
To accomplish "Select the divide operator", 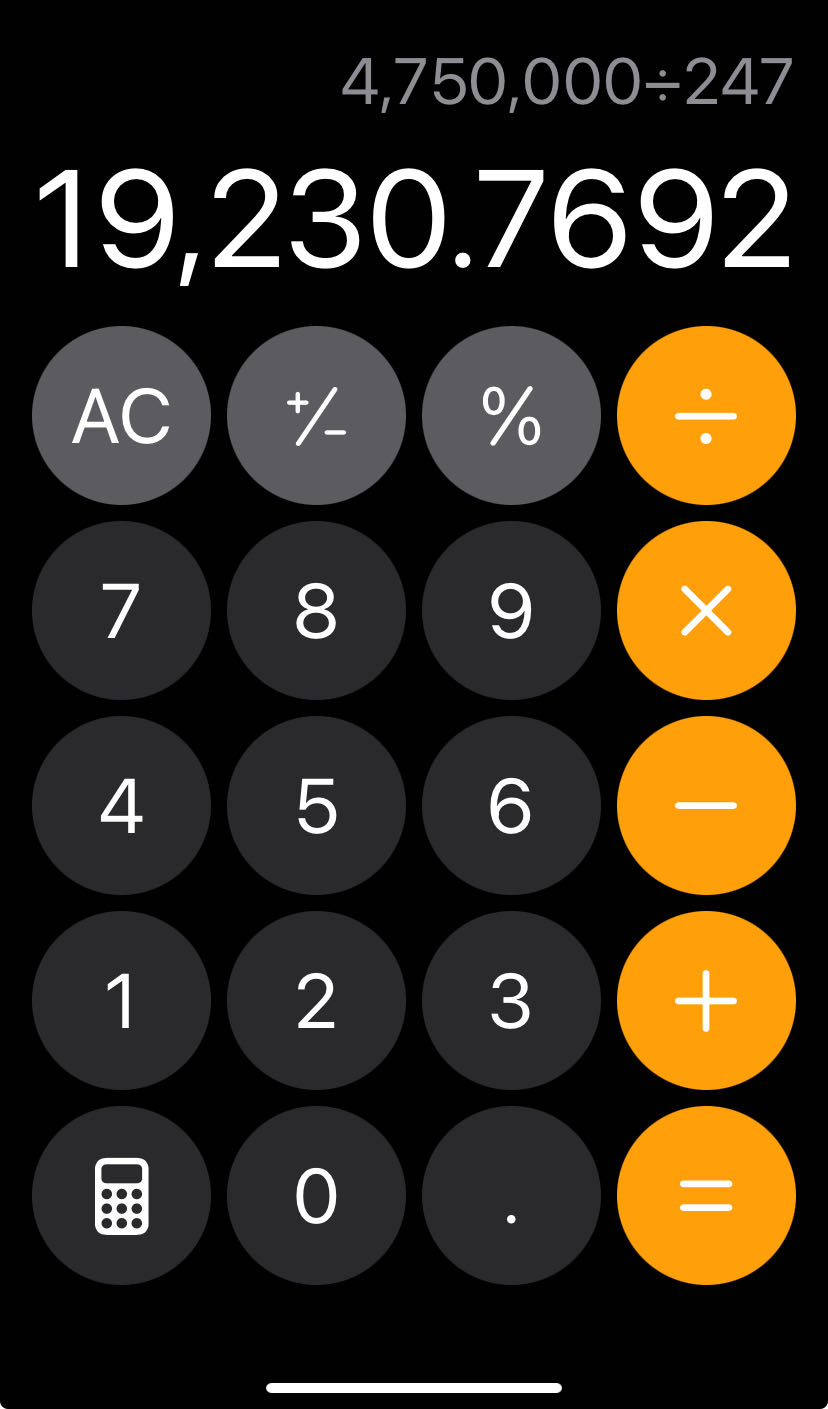I will coord(706,416).
